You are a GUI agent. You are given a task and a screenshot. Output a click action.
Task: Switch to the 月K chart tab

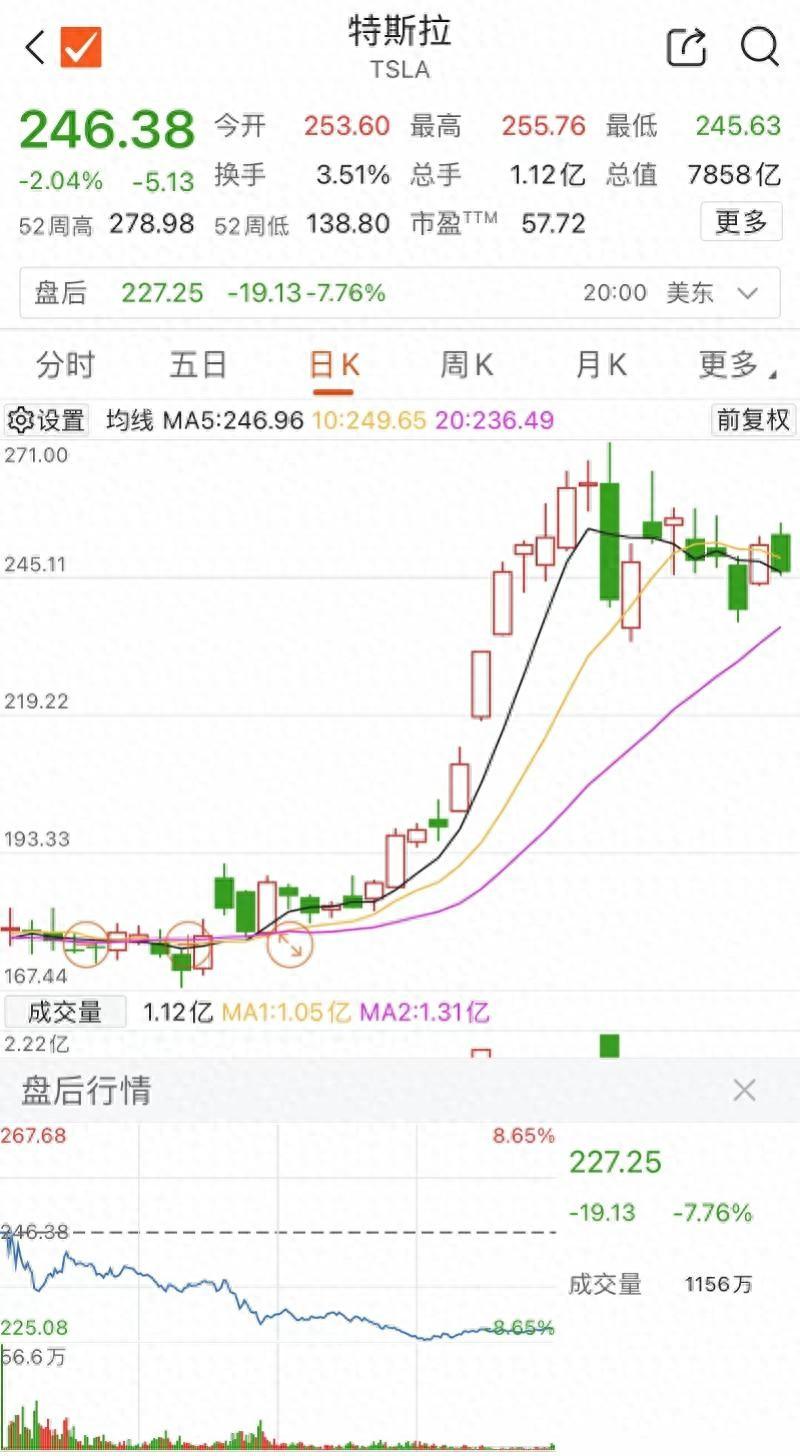pyautogui.click(x=600, y=365)
